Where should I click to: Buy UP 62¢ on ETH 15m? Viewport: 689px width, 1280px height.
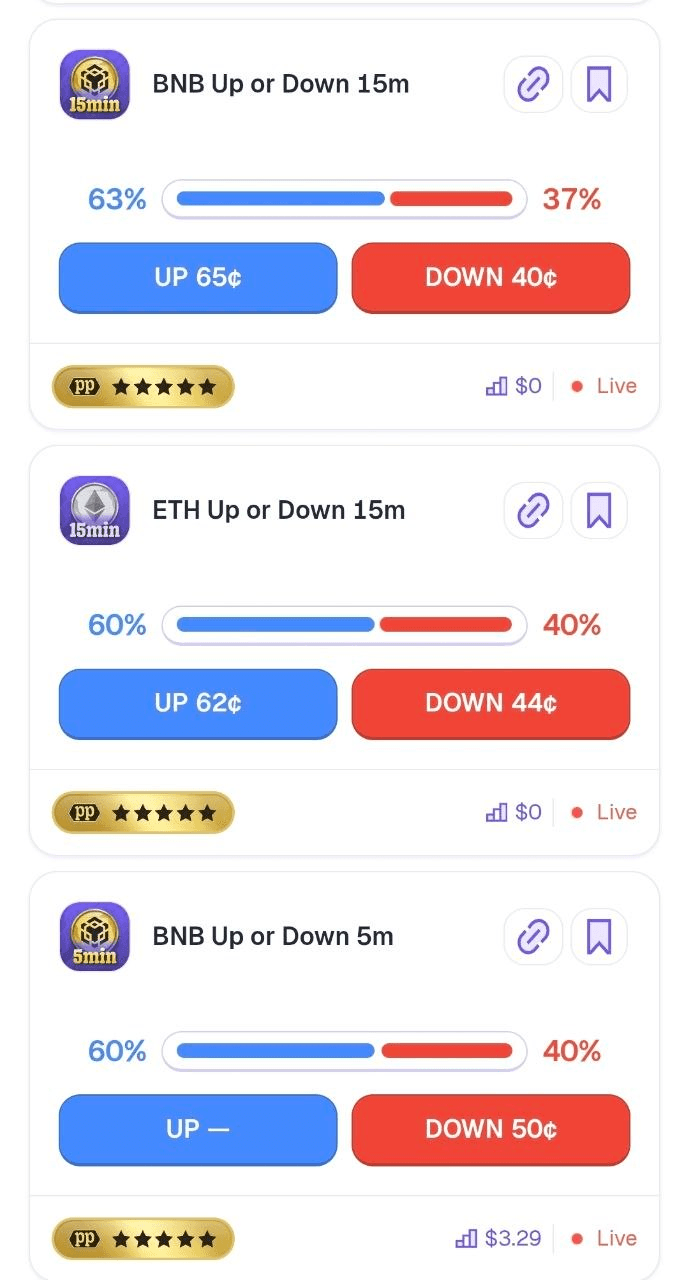coord(198,704)
